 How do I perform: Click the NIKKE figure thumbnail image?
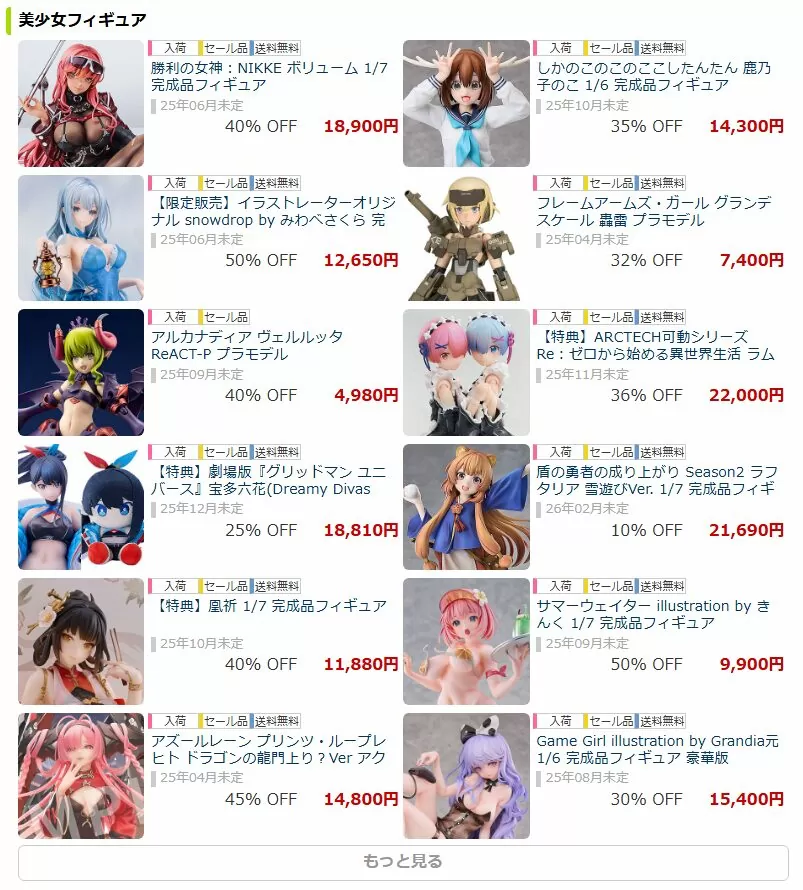click(80, 102)
